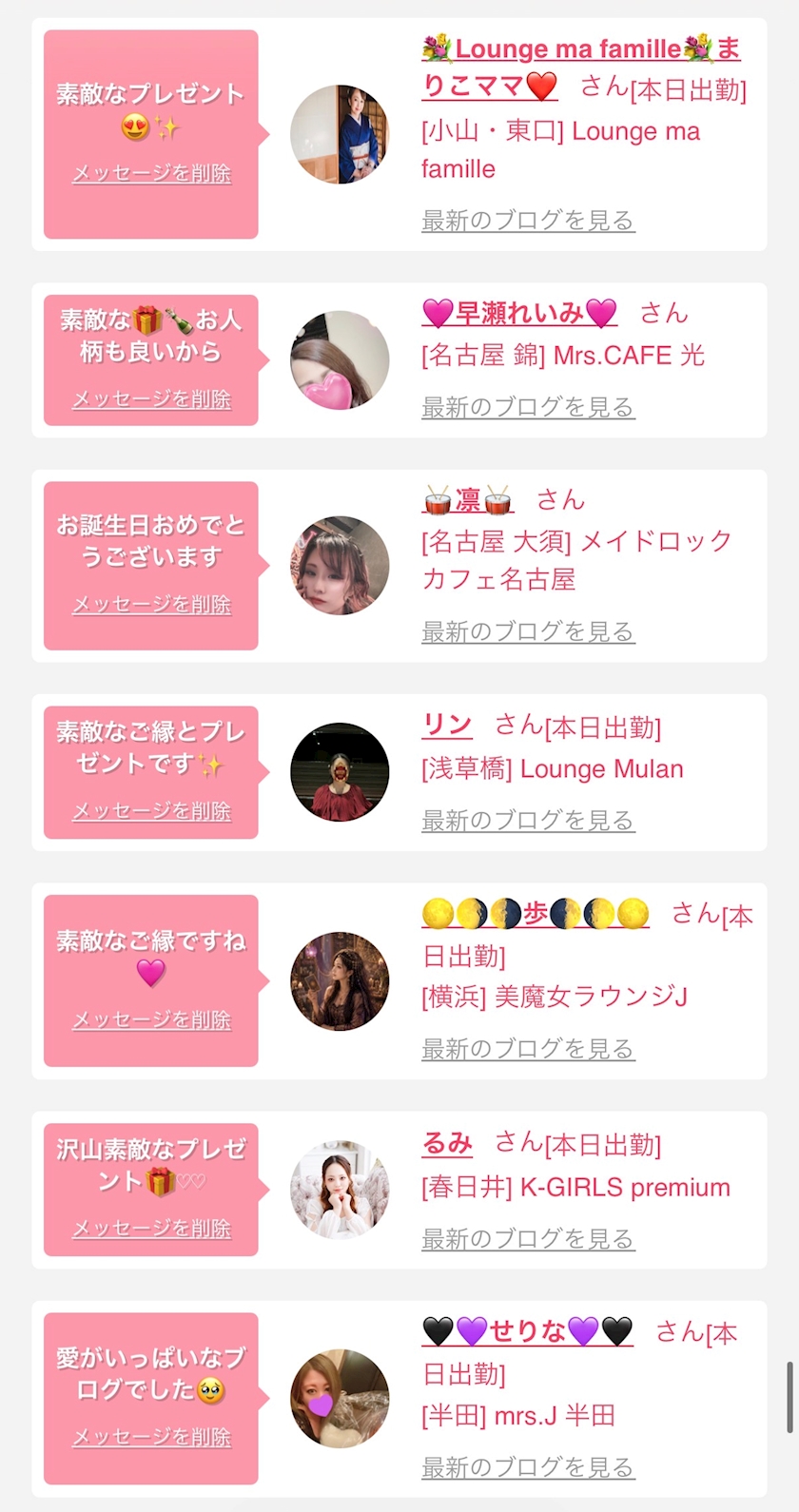Open るみ's profile link
The height and width of the screenshot is (1512, 799).
point(447,1143)
